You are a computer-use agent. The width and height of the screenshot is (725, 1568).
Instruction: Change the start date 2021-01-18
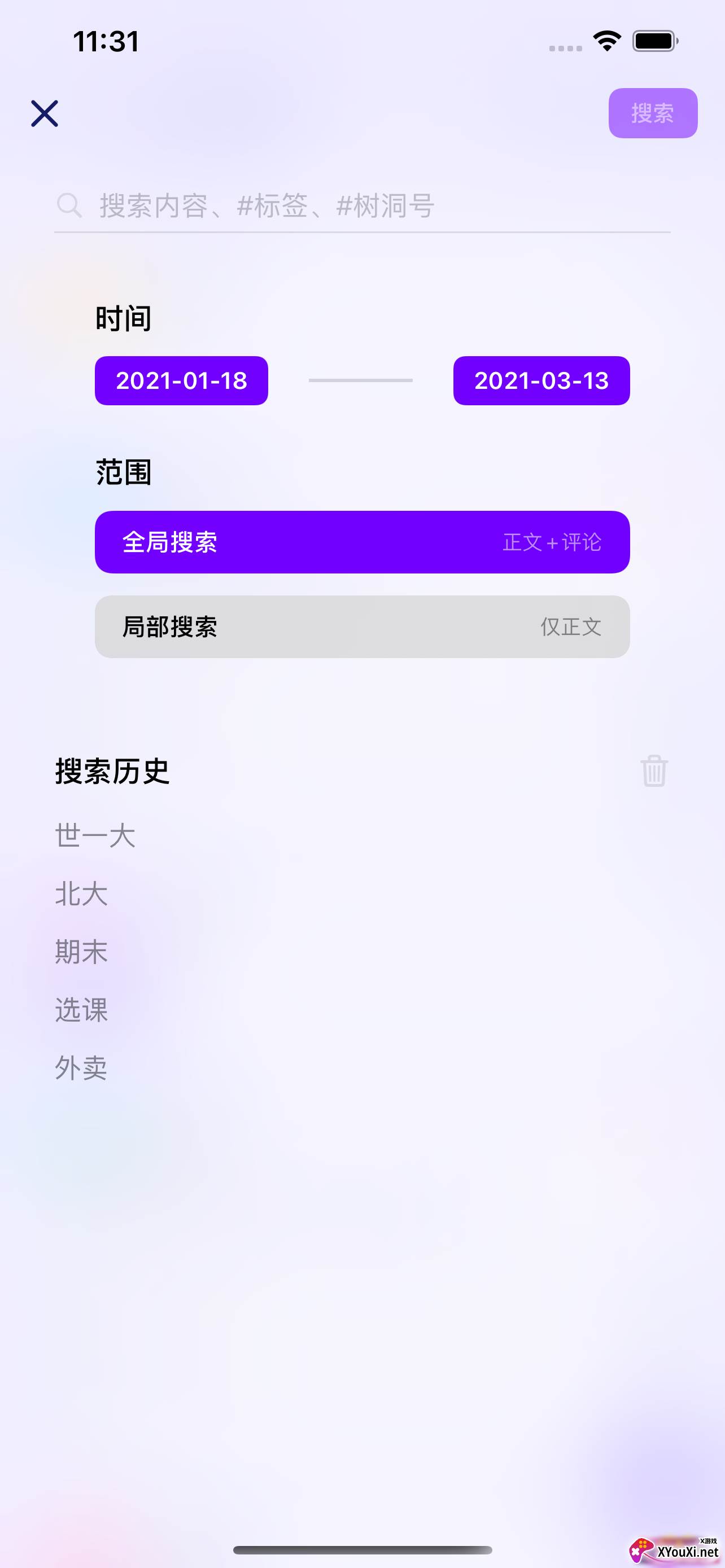click(x=181, y=380)
